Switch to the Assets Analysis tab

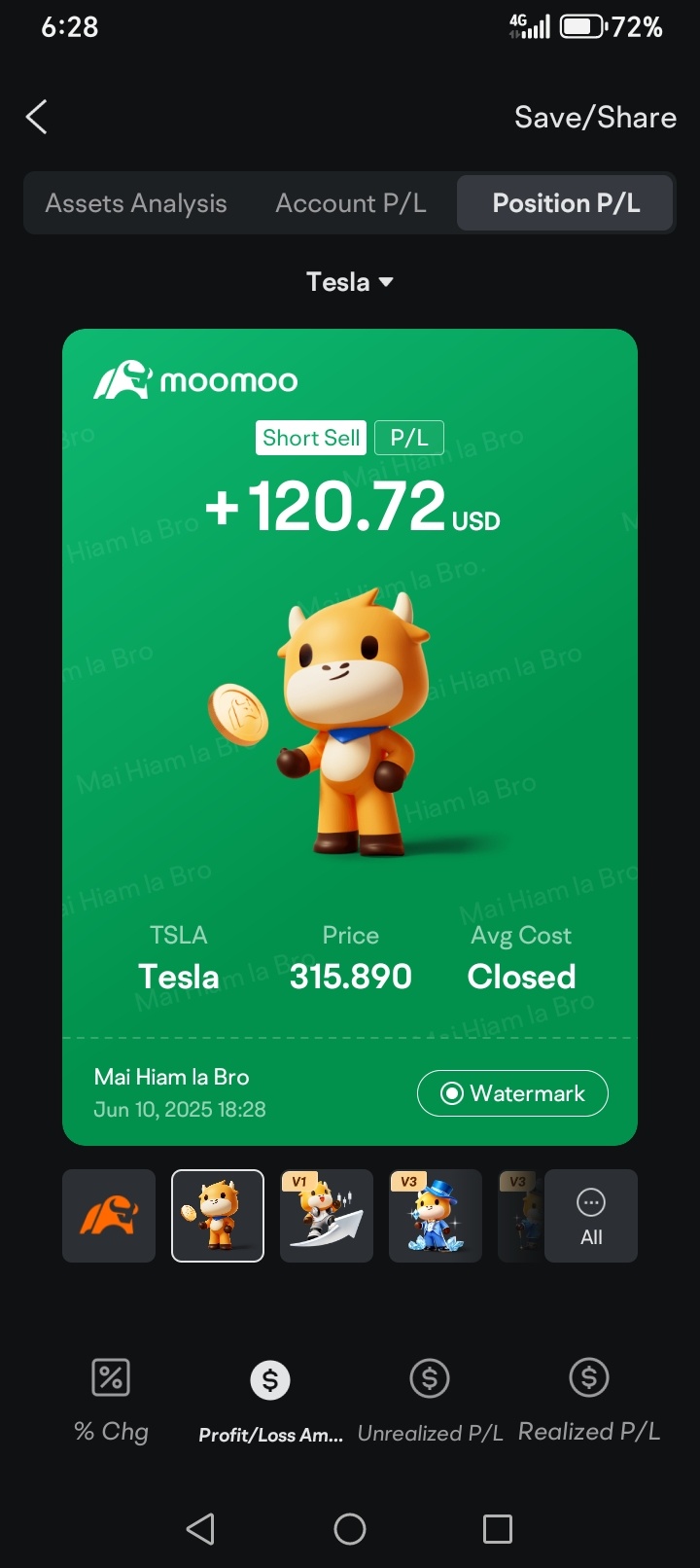coord(136,203)
